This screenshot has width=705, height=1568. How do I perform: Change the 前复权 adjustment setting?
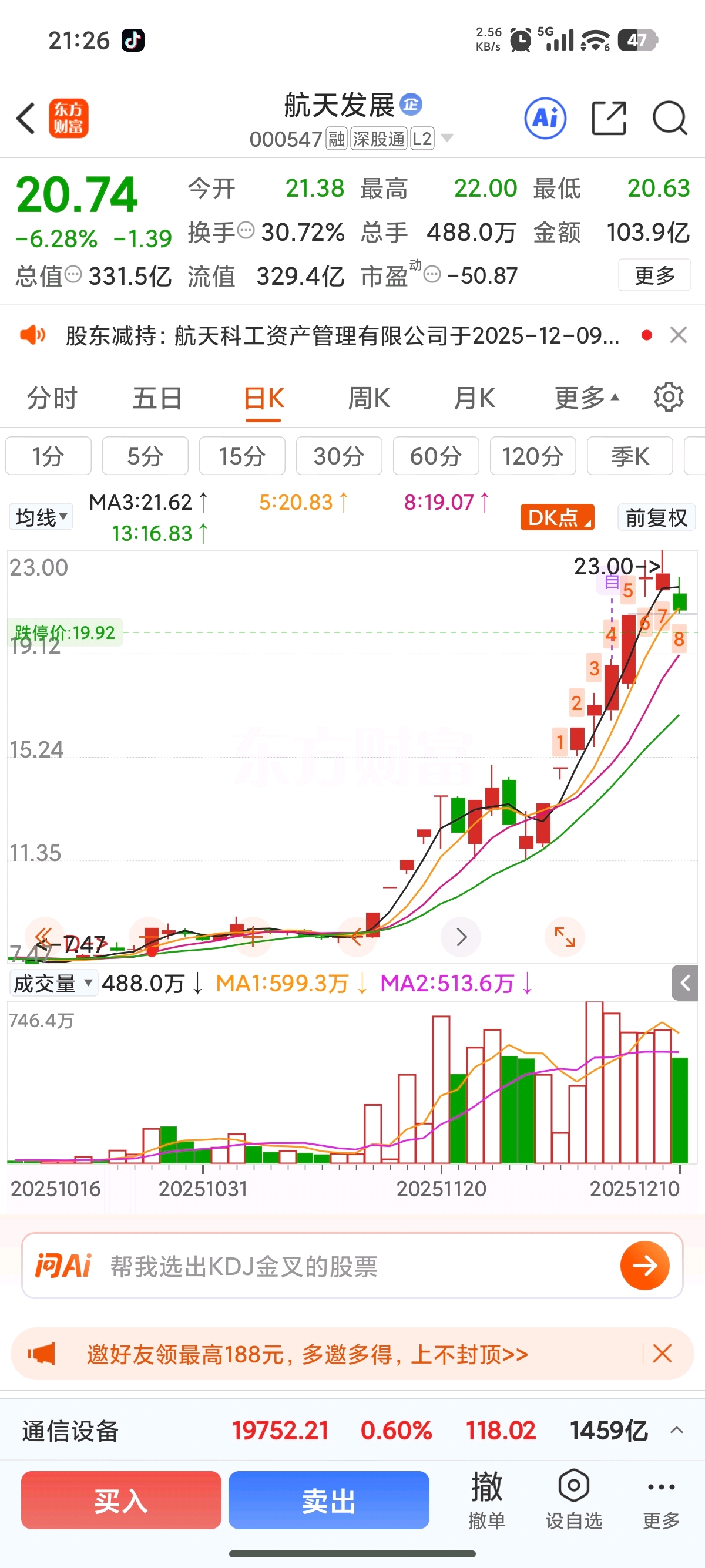click(x=656, y=517)
